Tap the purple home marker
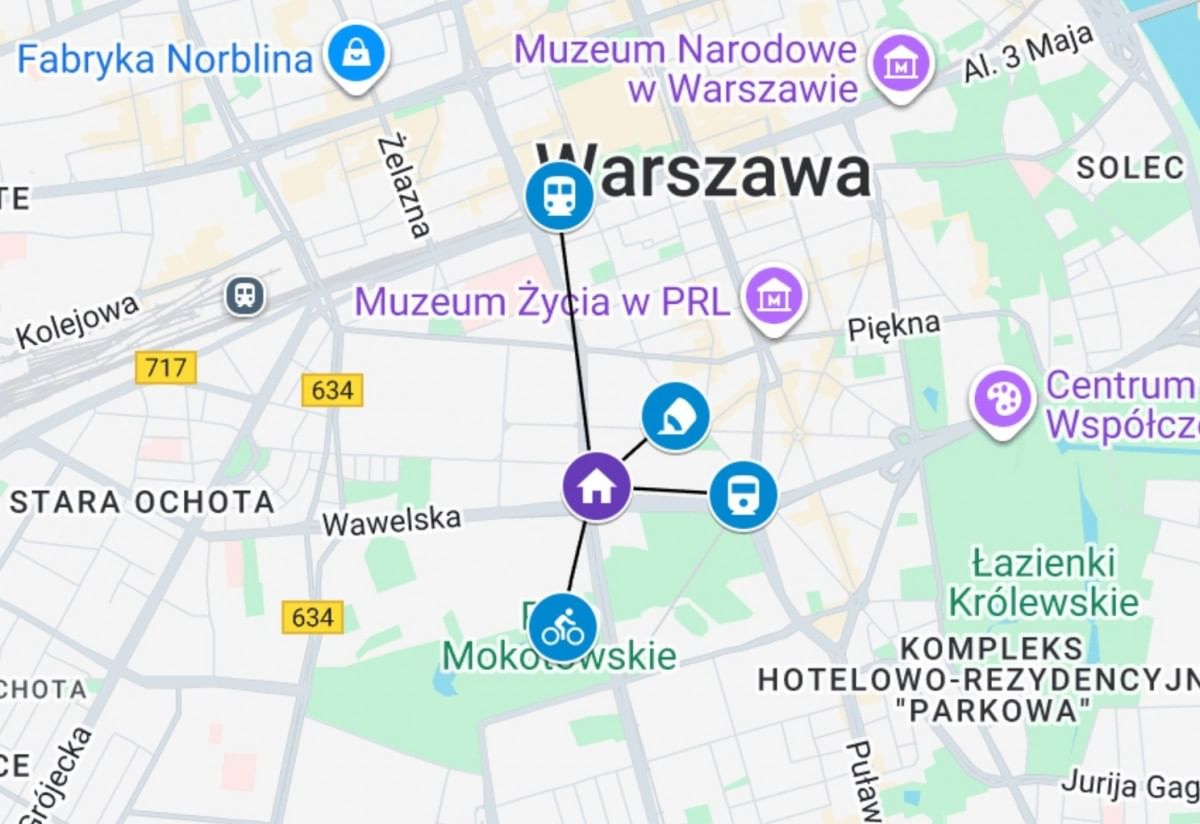Screen dimensions: 1200x824 tap(597, 487)
